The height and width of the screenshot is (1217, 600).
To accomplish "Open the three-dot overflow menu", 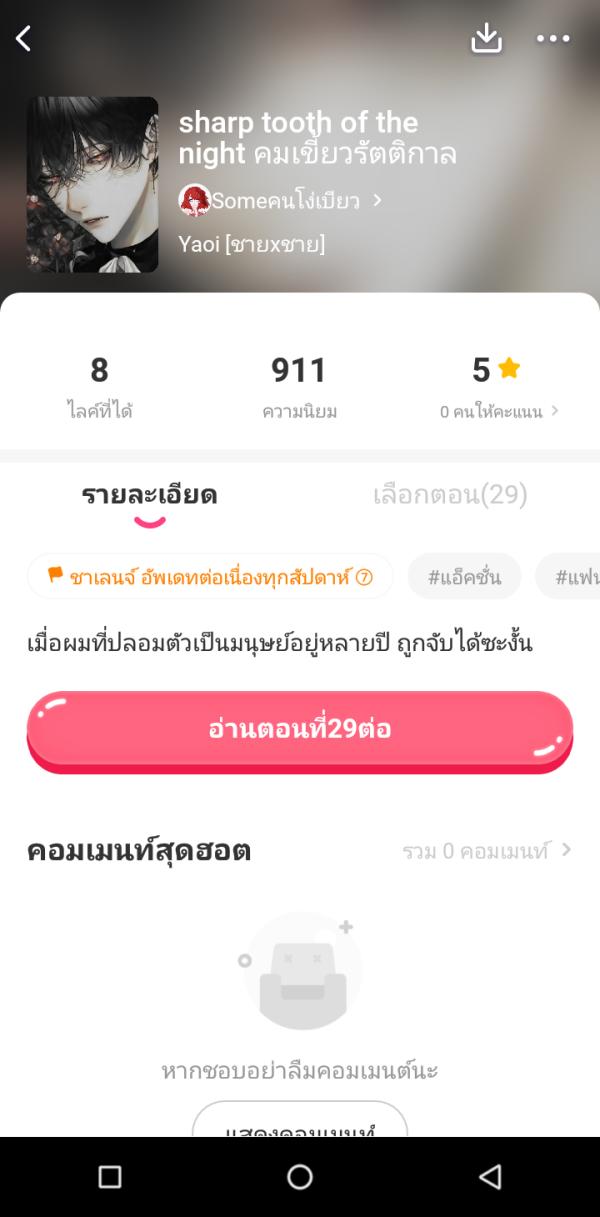I will click(552, 39).
